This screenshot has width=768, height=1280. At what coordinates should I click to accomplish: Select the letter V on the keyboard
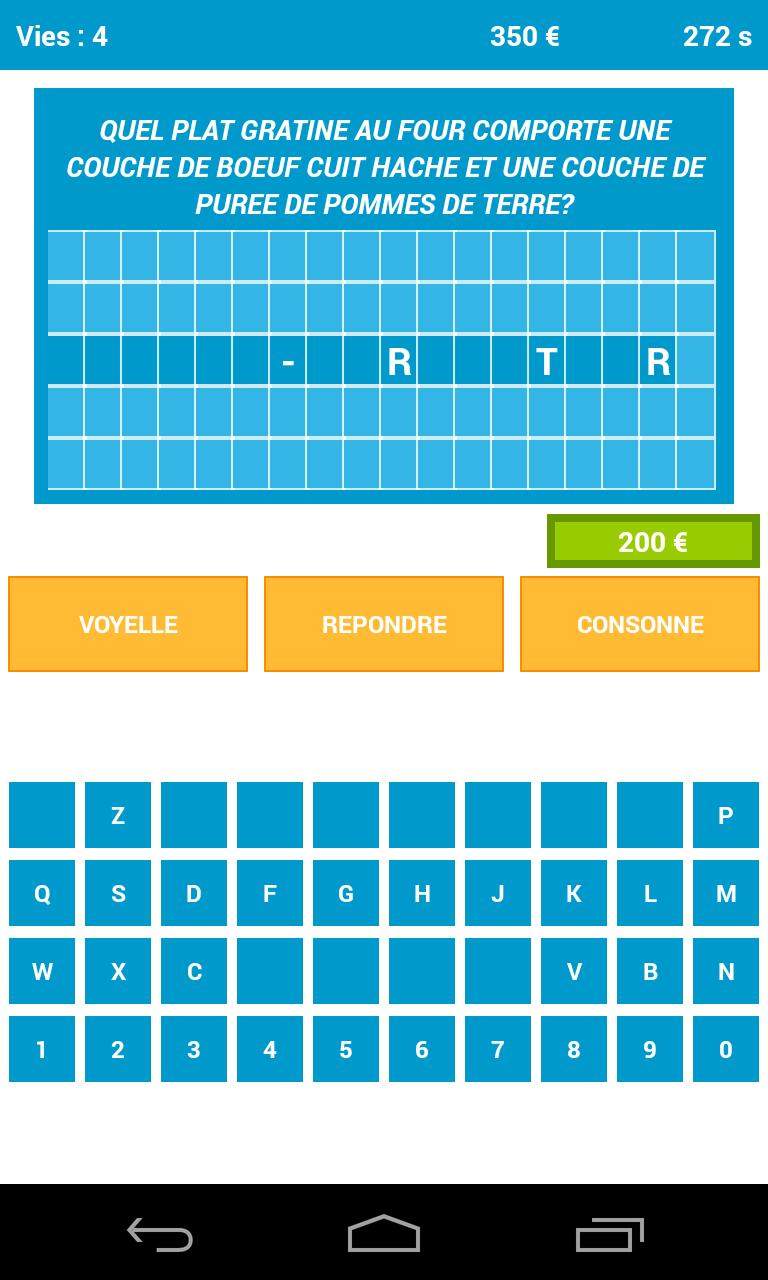click(x=573, y=971)
